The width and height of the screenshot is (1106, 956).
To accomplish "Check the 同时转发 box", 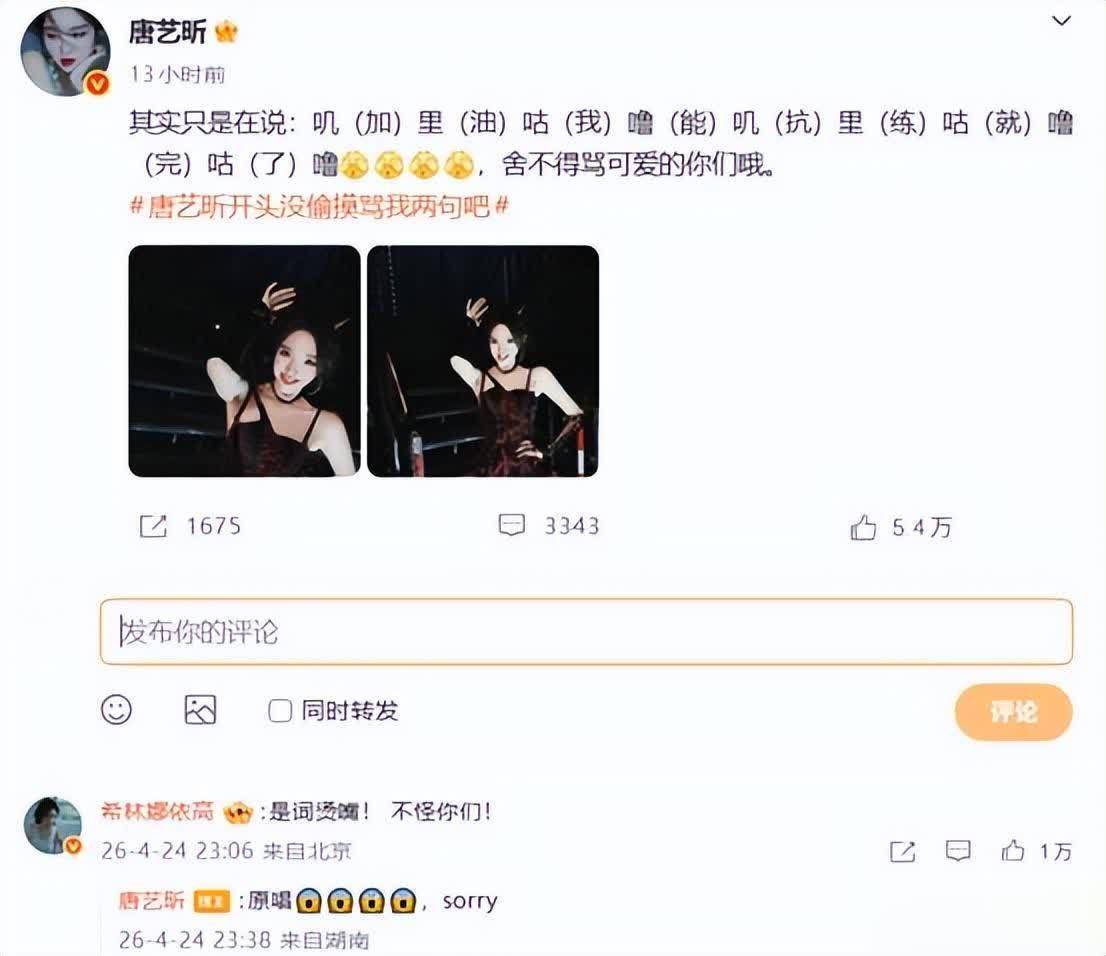I will pyautogui.click(x=280, y=711).
